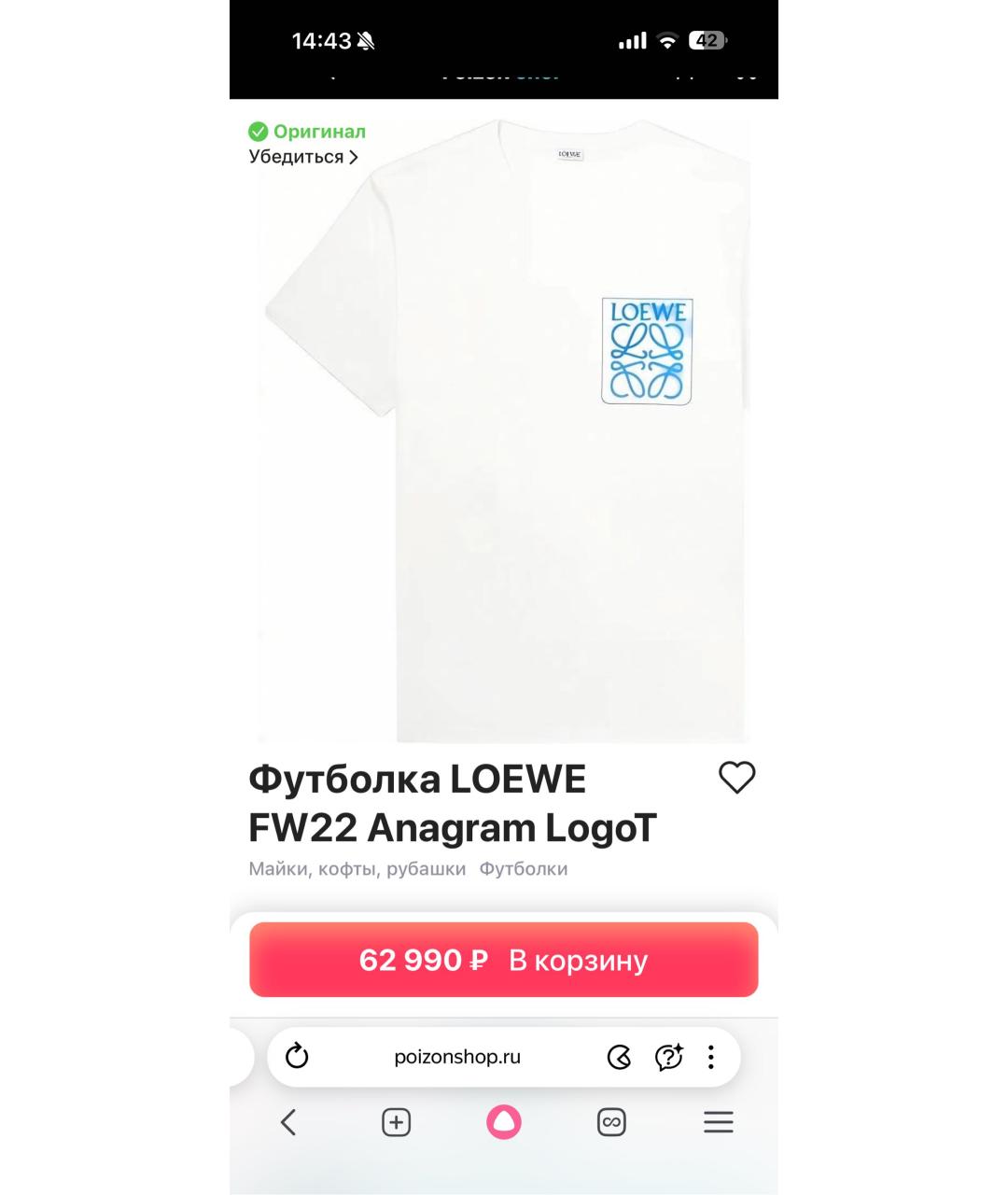Click the product title Футболка LOEWE
Image resolution: width=1008 pixels, height=1195 pixels.
[416, 778]
